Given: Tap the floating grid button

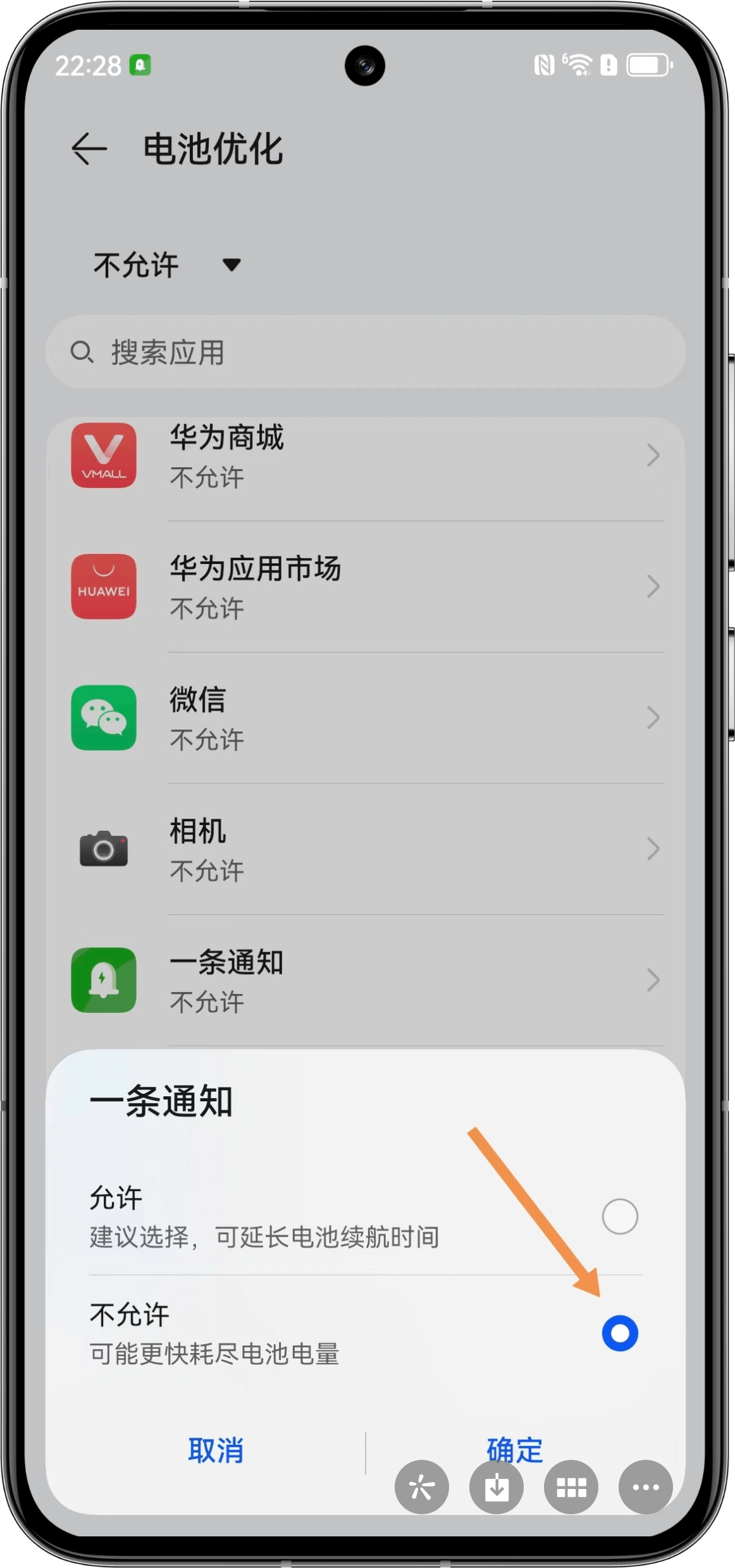Looking at the screenshot, I should coord(571,1487).
